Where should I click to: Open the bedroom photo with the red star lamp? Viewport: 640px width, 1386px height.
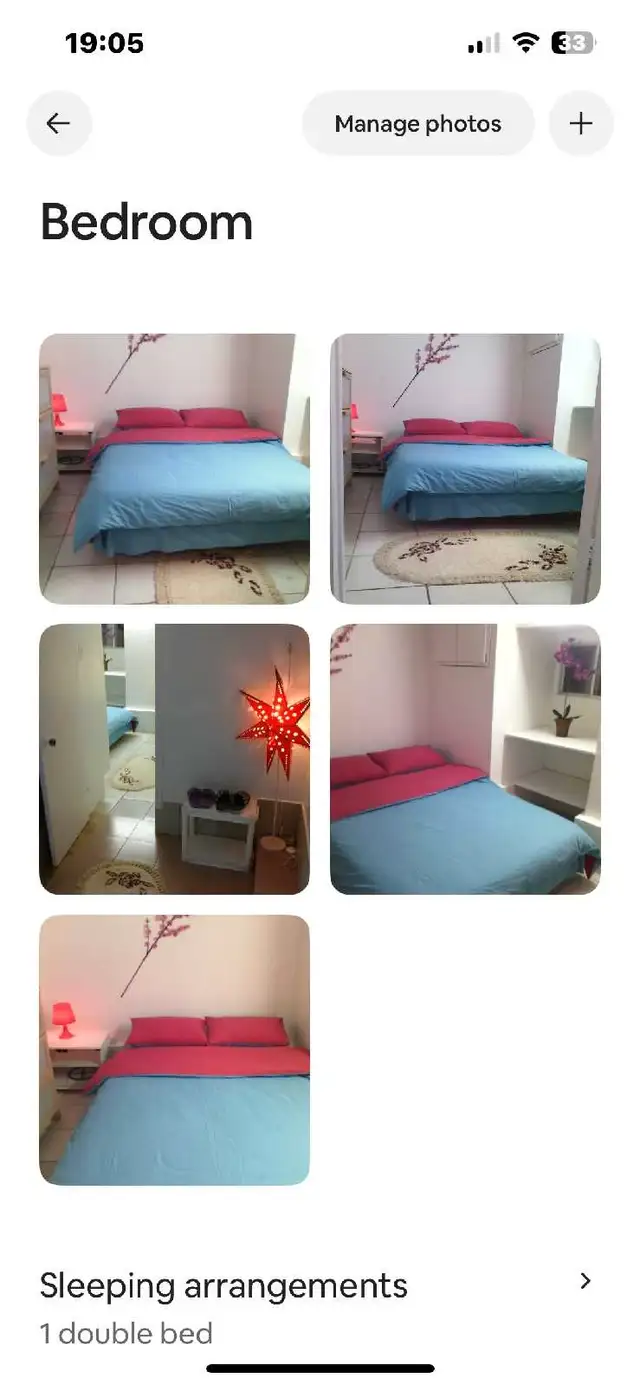pos(174,759)
